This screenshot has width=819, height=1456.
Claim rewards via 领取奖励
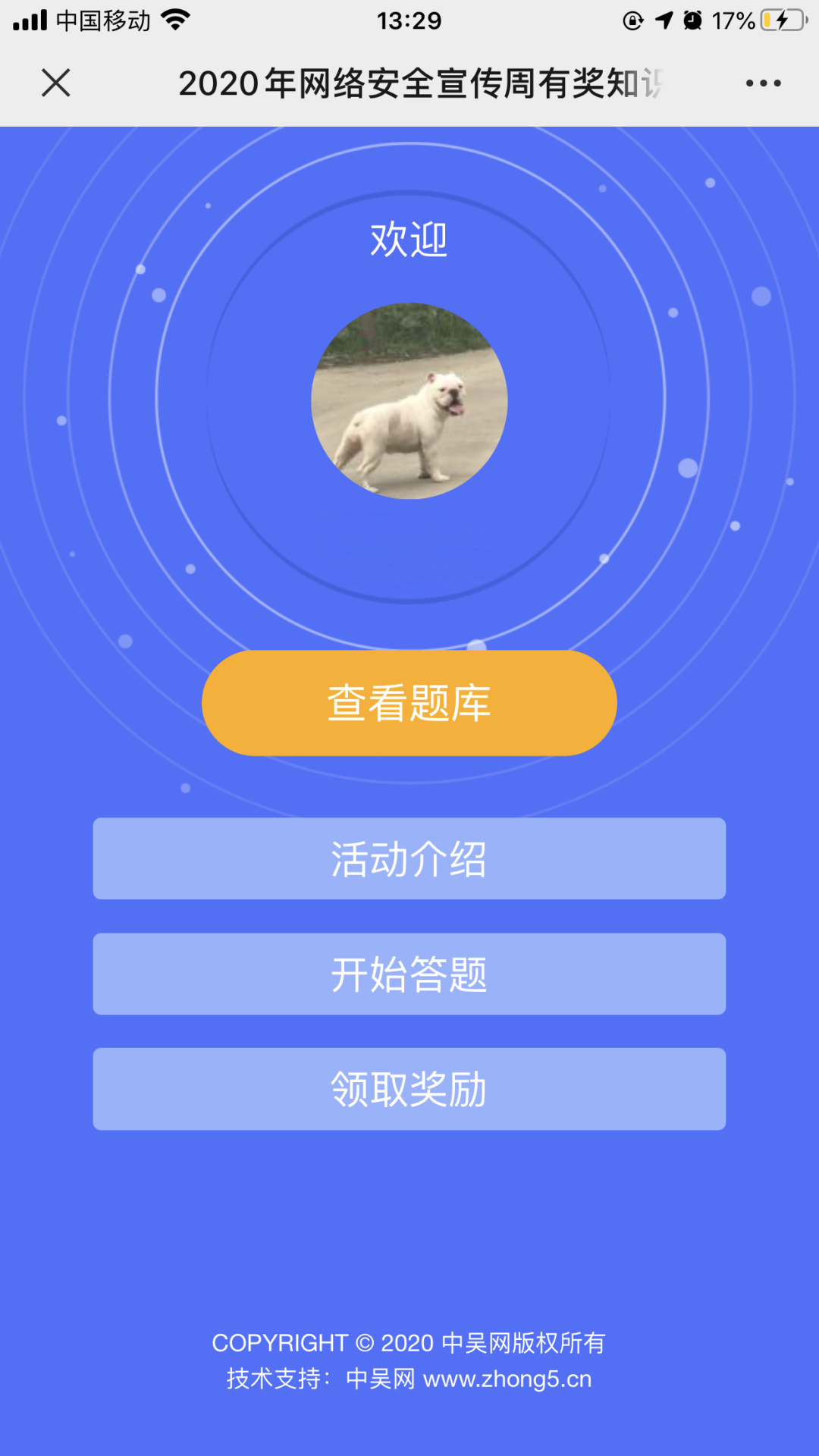pyautogui.click(x=409, y=1089)
